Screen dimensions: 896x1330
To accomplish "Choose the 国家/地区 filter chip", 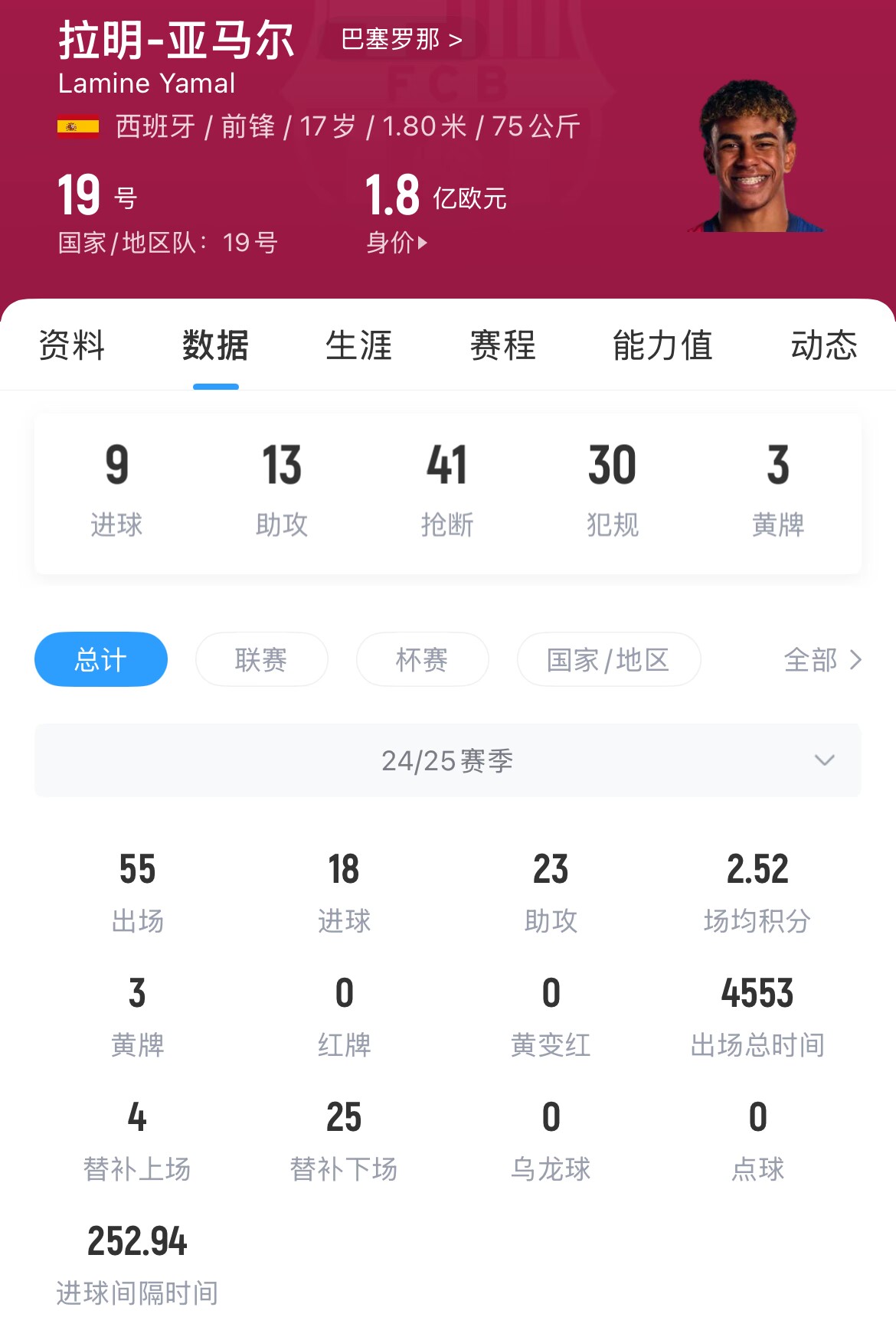I will 609,659.
